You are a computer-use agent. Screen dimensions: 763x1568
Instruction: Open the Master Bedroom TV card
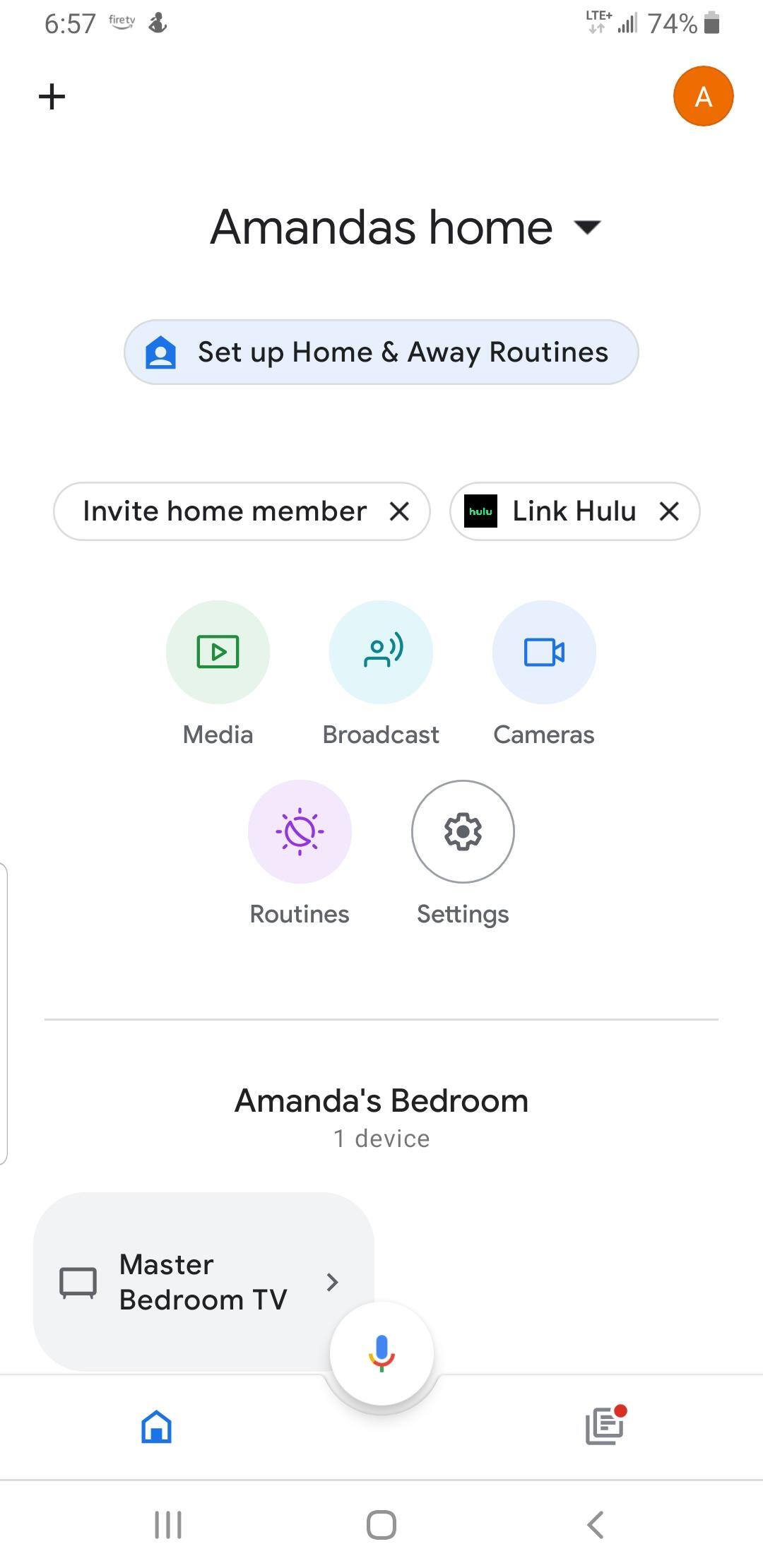click(x=203, y=1281)
